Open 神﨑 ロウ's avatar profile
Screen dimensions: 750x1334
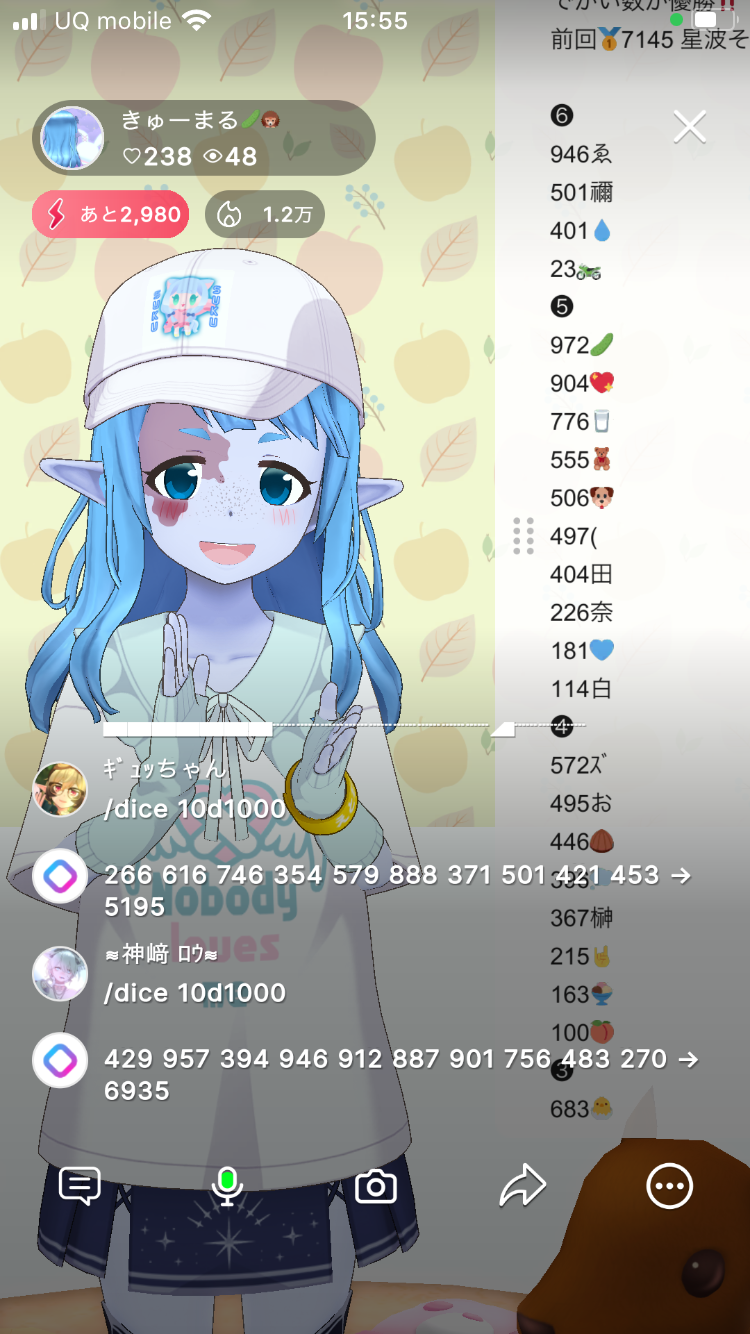60,973
